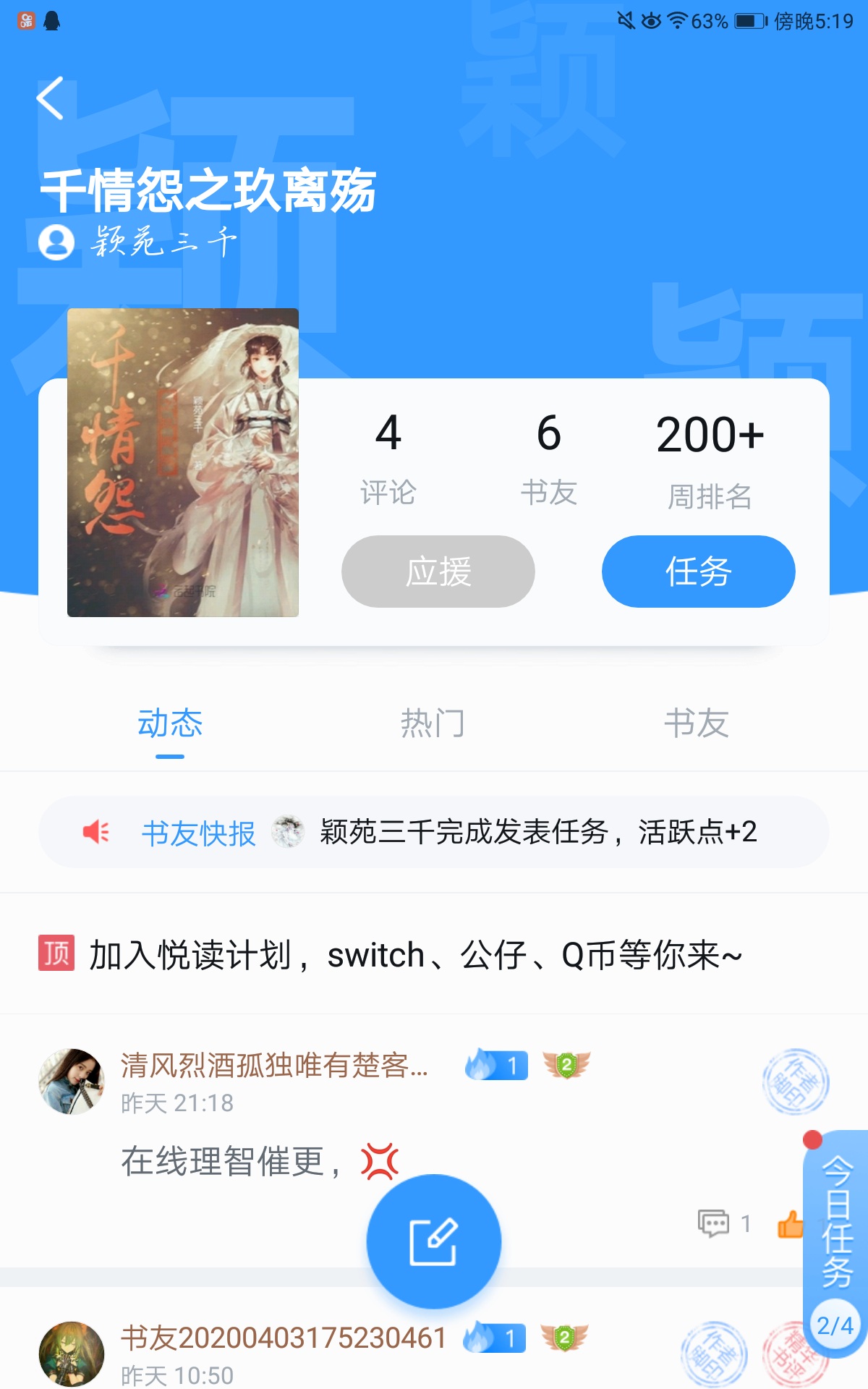Go back using the top-left arrow
This screenshot has width=868, height=1389.
pyautogui.click(x=51, y=98)
